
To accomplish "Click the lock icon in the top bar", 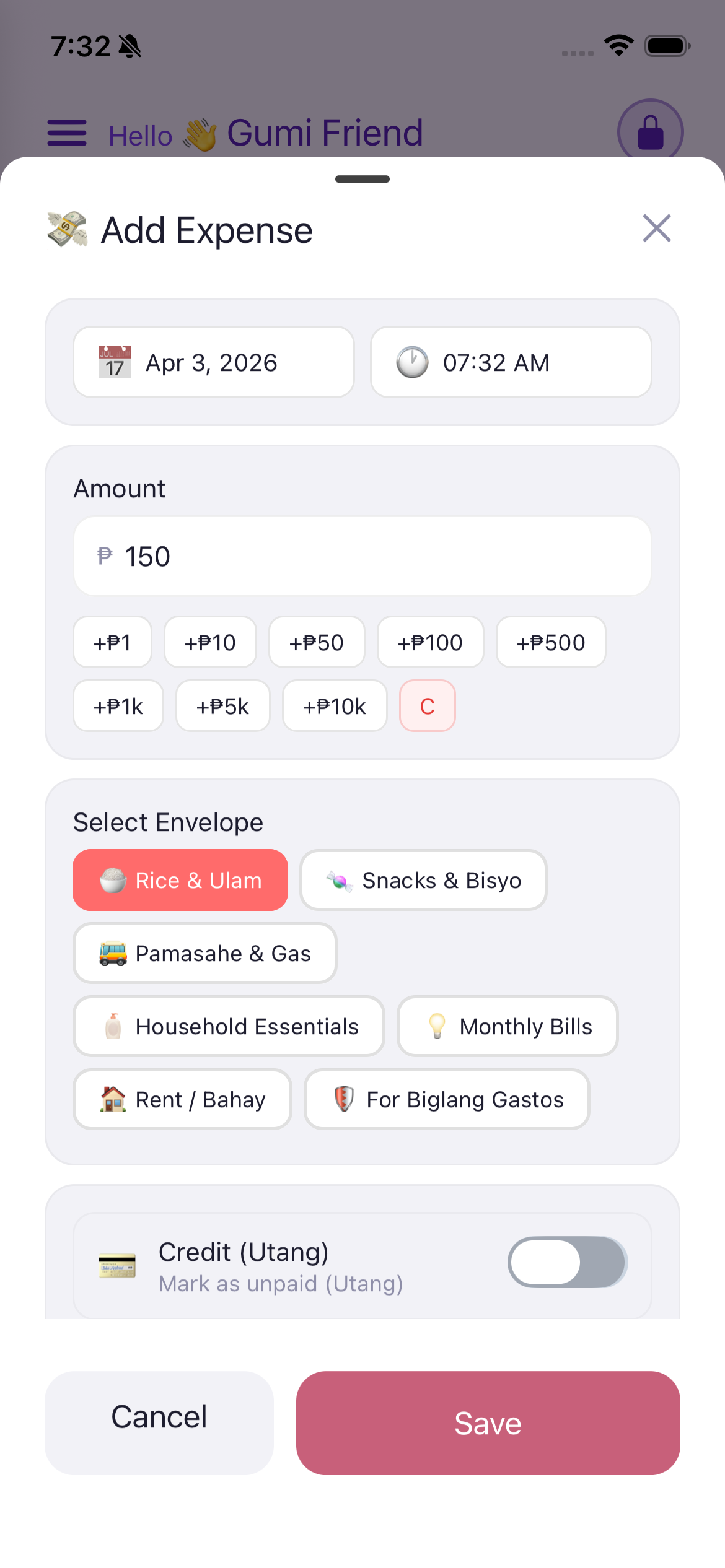I will tap(649, 132).
